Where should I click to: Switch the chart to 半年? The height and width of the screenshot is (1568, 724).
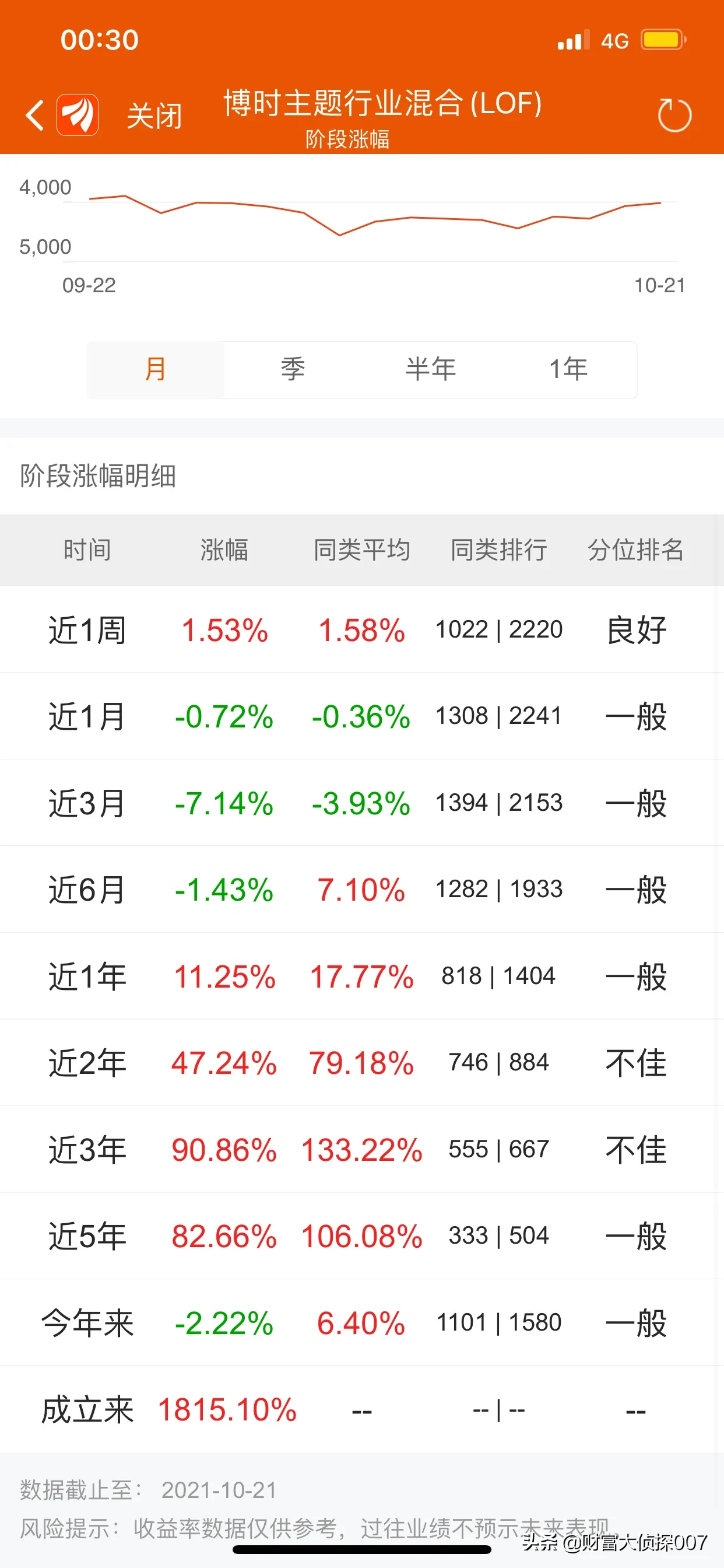430,369
